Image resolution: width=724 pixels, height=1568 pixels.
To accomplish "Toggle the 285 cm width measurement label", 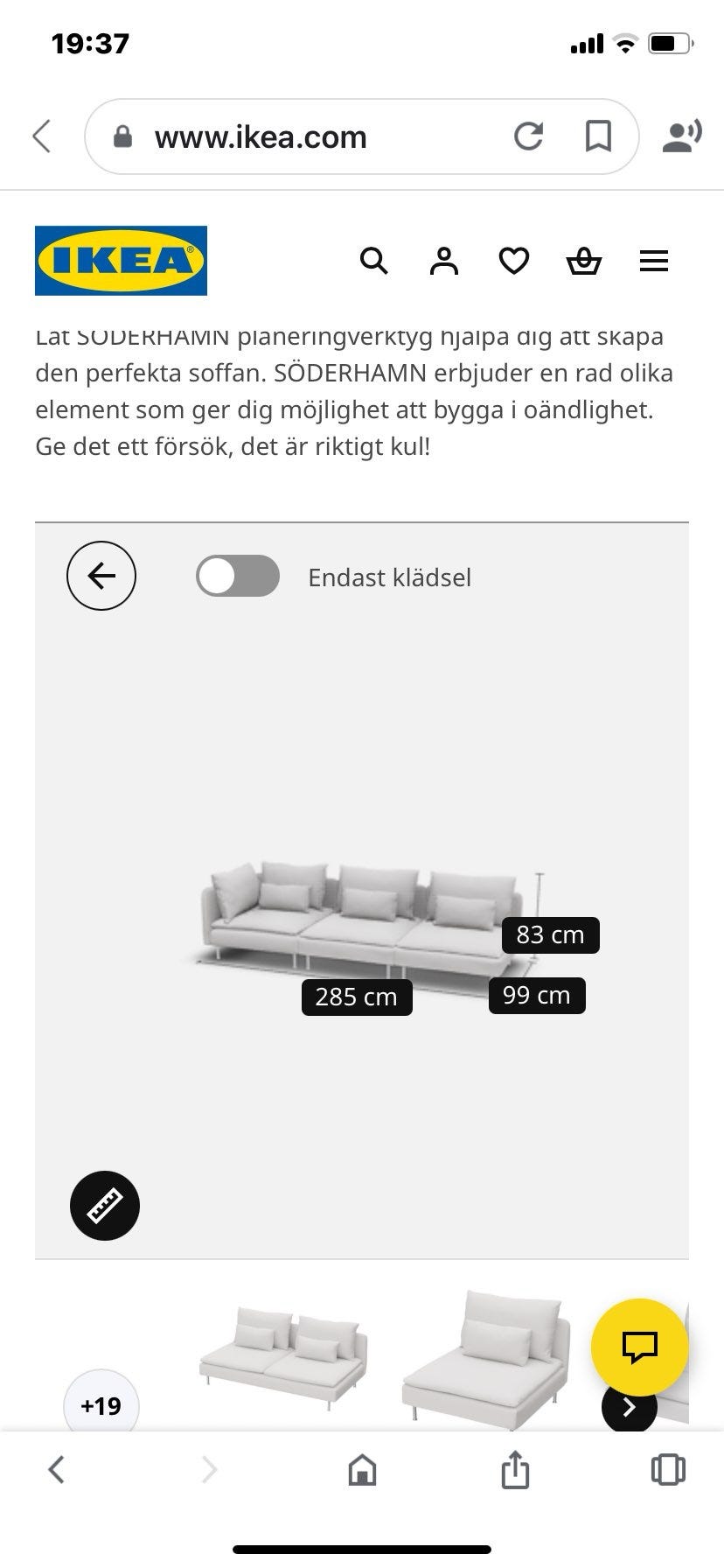I will click(x=357, y=997).
